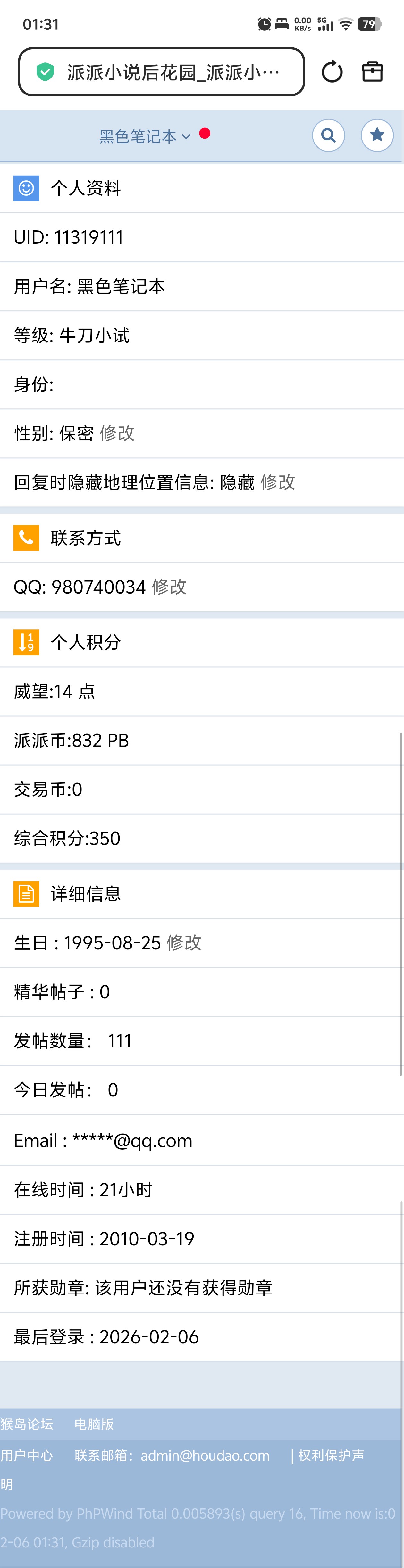
Task: Open the 猴岛论坛 footer link
Action: [28, 1424]
